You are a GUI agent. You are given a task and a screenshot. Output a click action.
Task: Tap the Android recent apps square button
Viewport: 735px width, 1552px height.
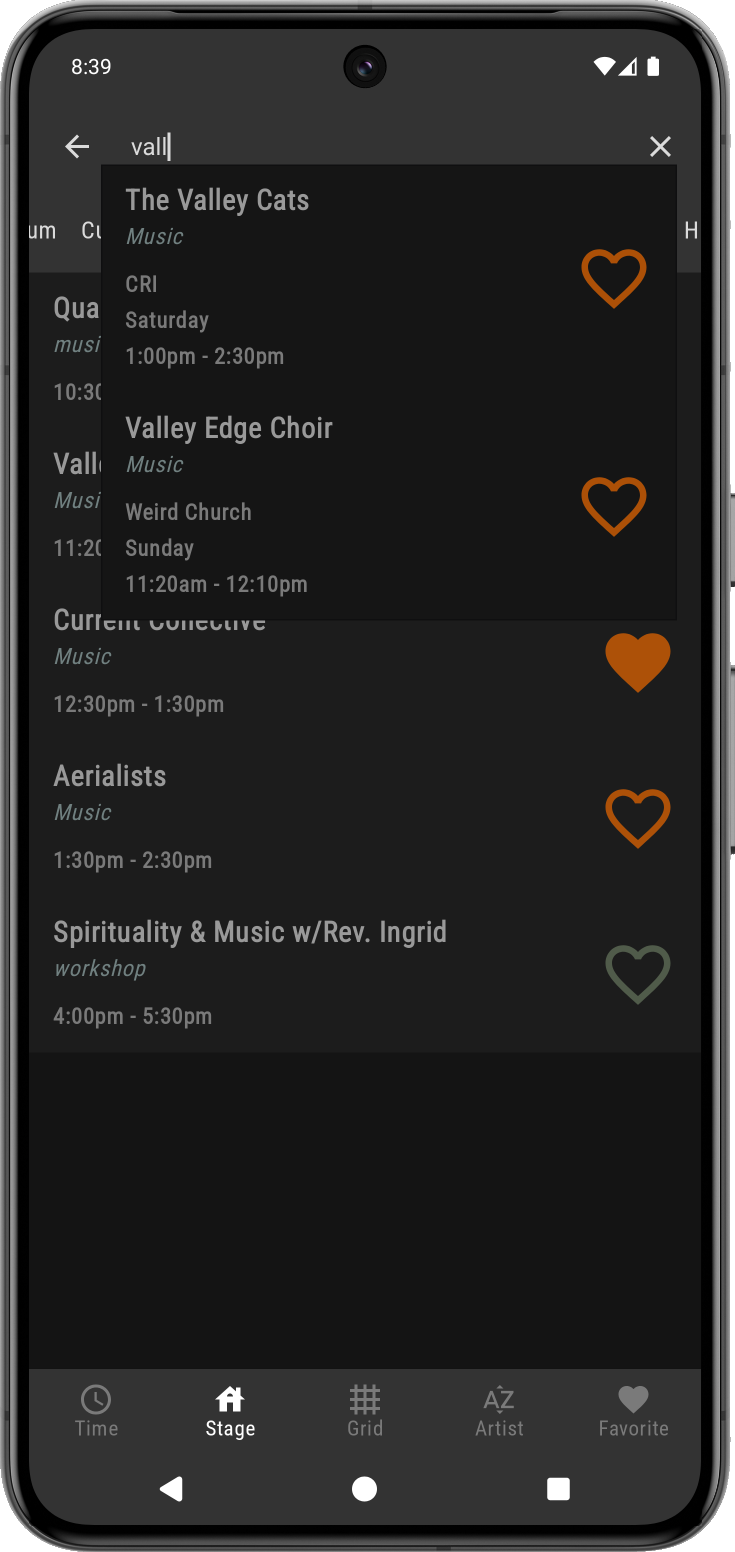(558, 1488)
